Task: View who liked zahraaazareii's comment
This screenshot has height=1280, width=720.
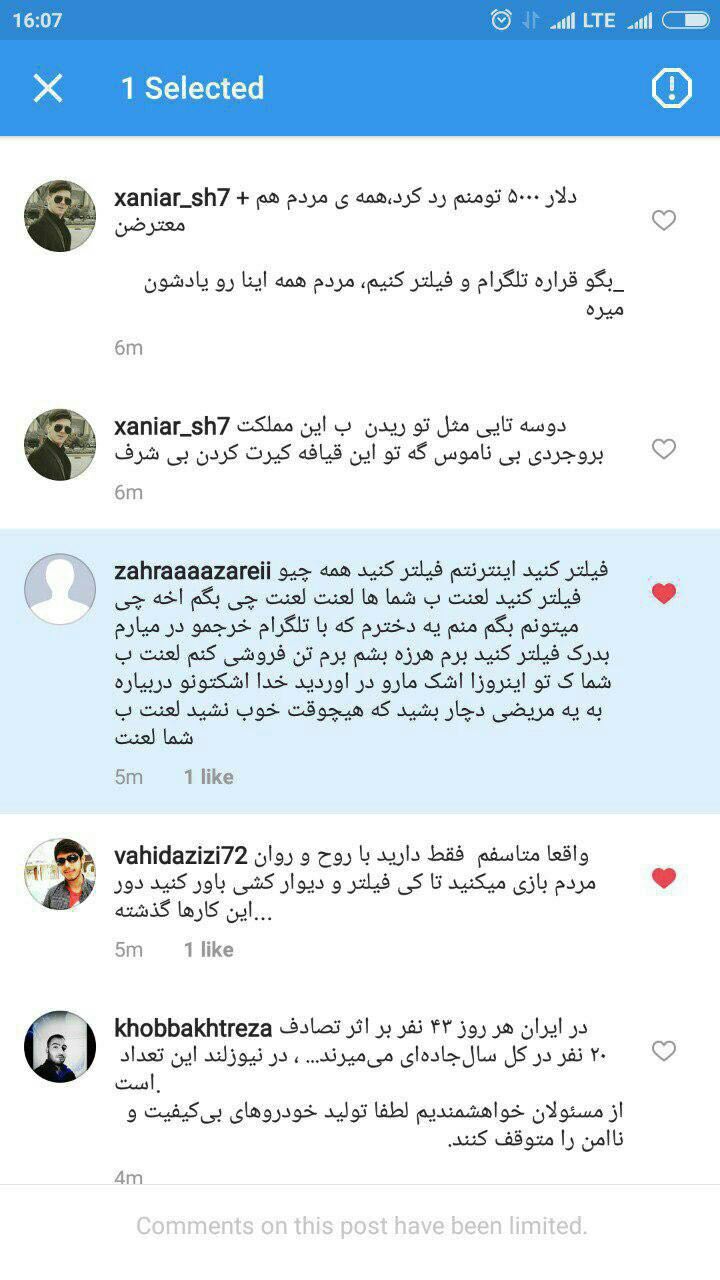Action: (x=208, y=777)
